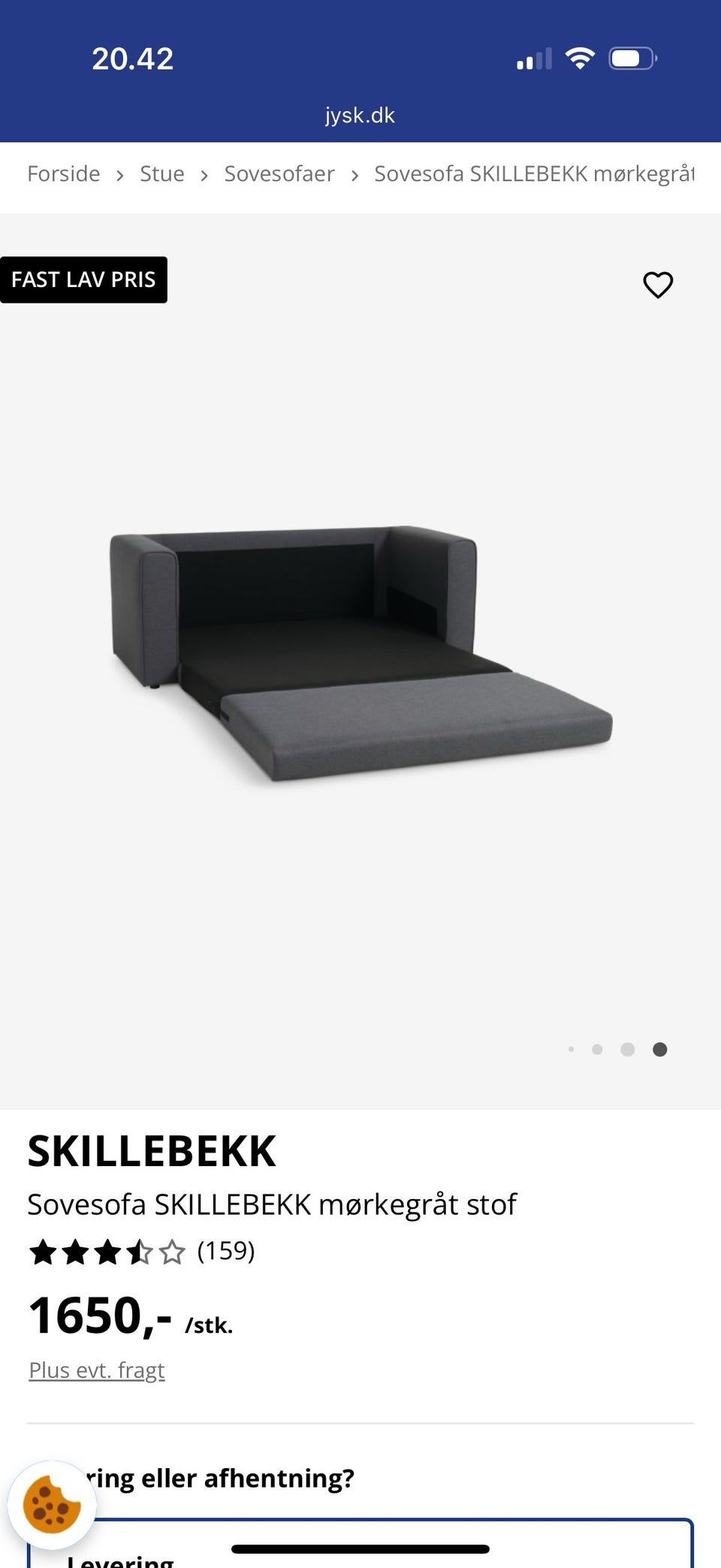The width and height of the screenshot is (721, 1568).
Task: Open the 'Plus evt. fragt' link
Action: tap(97, 1370)
